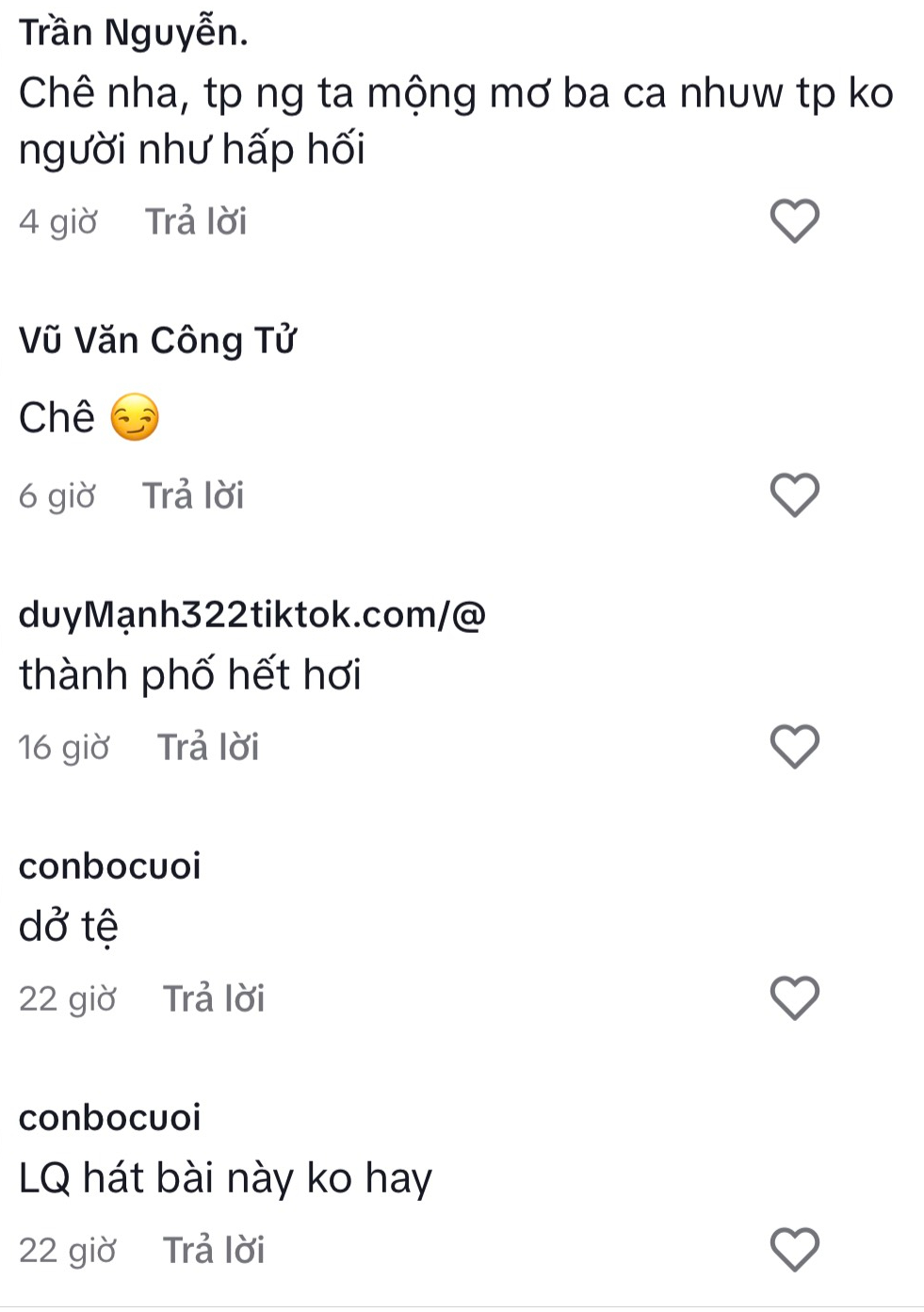Open Trần Nguyễn's profile from the username
Viewport: 924px width, 1312px height.
click(x=133, y=33)
